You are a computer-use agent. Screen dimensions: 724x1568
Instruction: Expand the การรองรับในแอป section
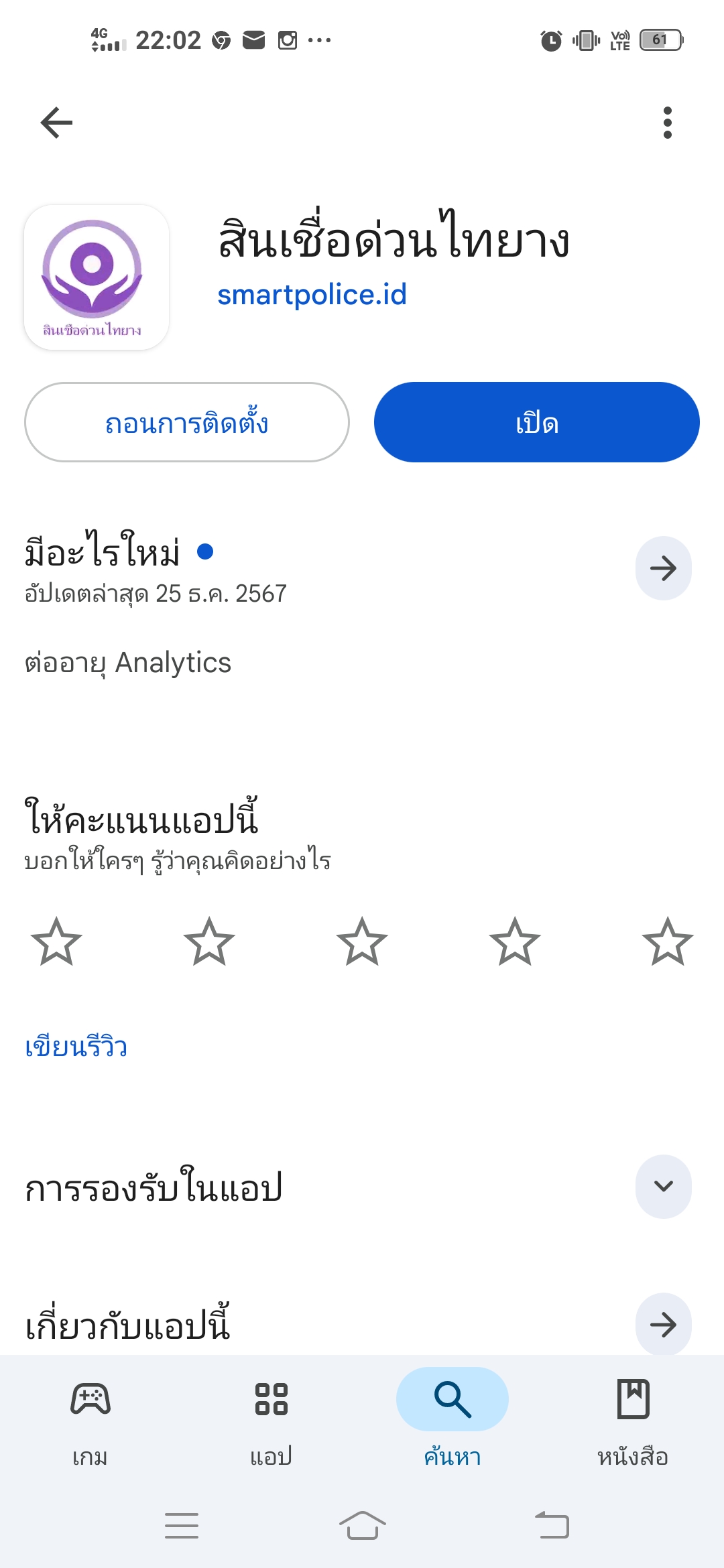pyautogui.click(x=664, y=1186)
